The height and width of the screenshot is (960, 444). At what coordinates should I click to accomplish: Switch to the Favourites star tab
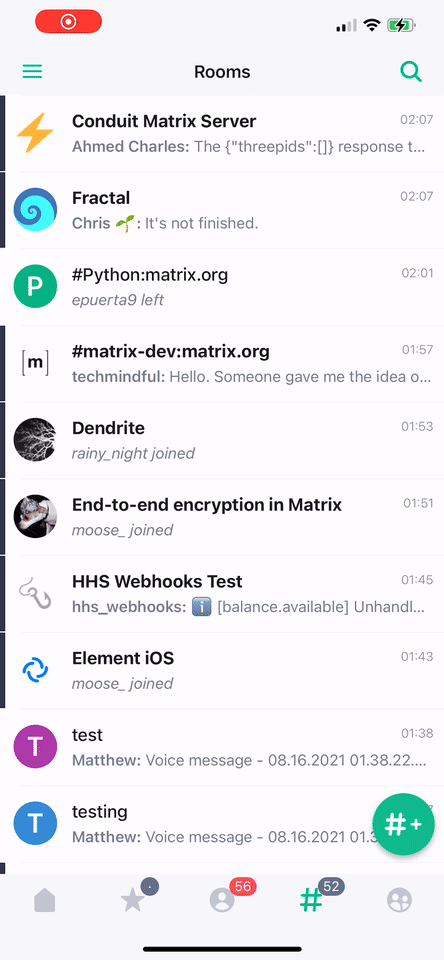133,900
